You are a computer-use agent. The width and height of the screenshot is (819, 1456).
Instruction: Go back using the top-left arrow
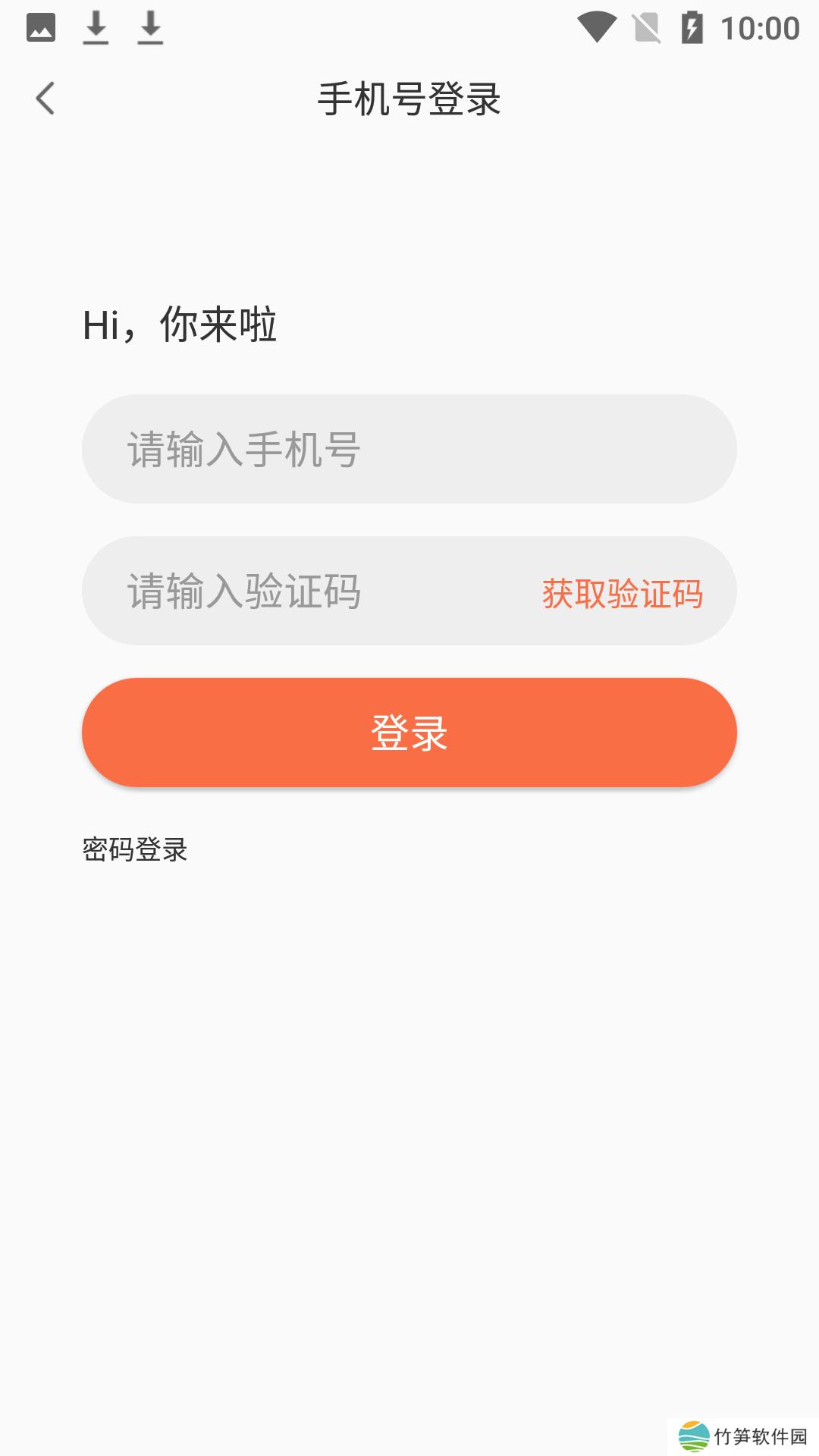(x=45, y=99)
